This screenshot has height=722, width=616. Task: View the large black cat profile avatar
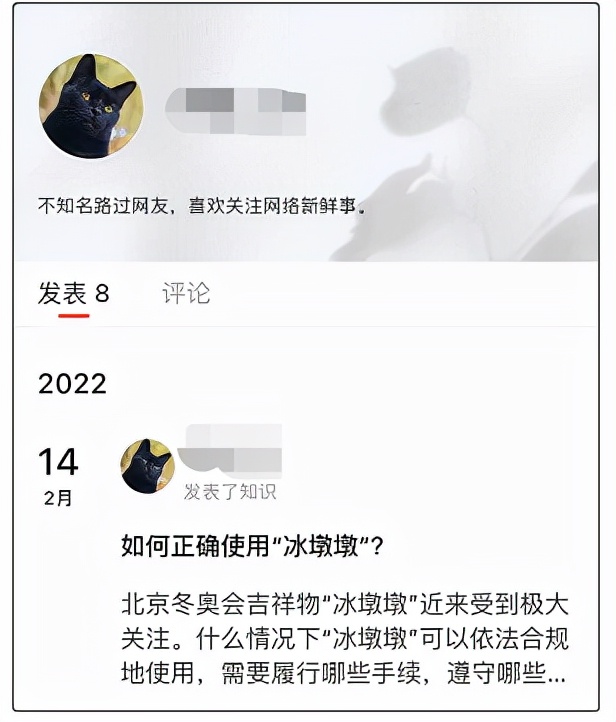click(x=91, y=106)
